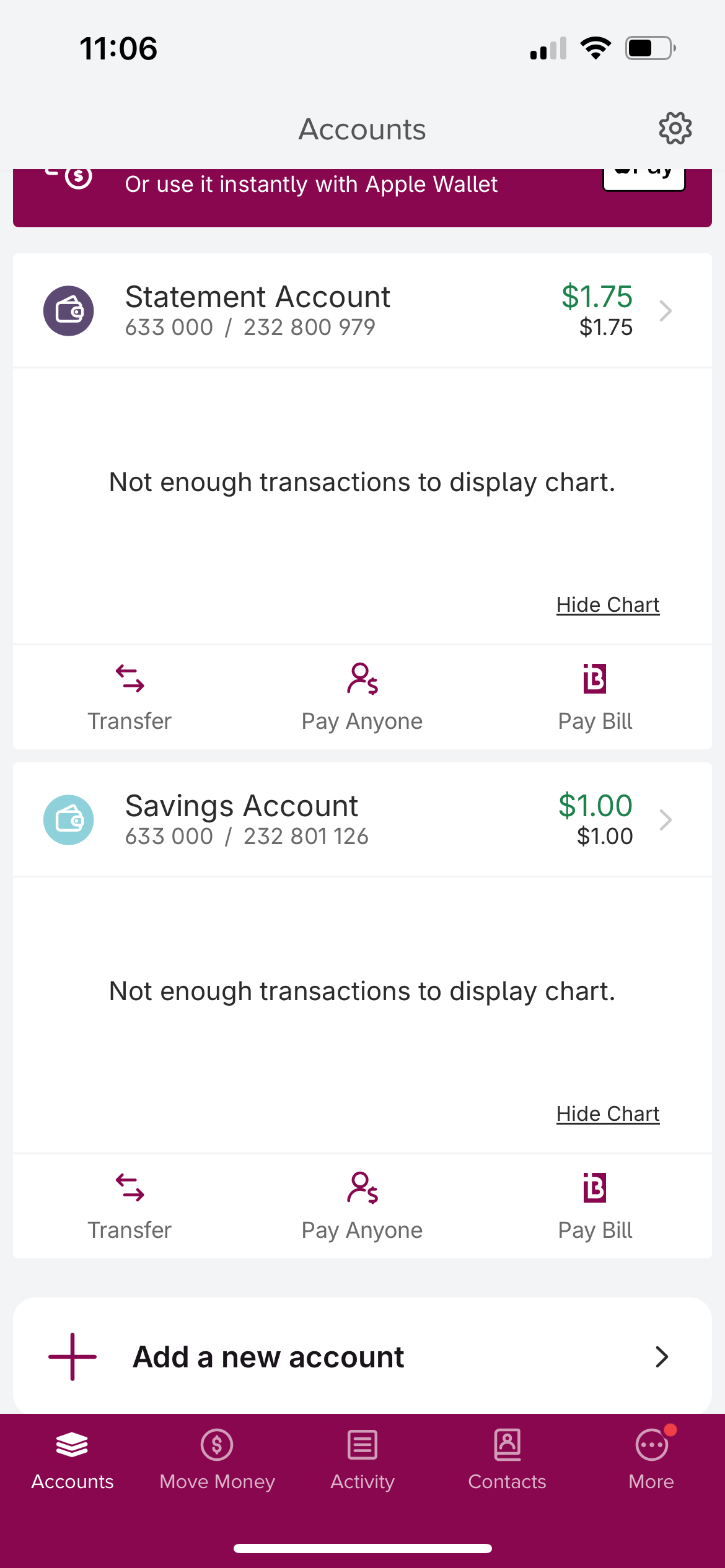Open the More tab
Image resolution: width=725 pixels, height=1568 pixels.
point(651,1460)
